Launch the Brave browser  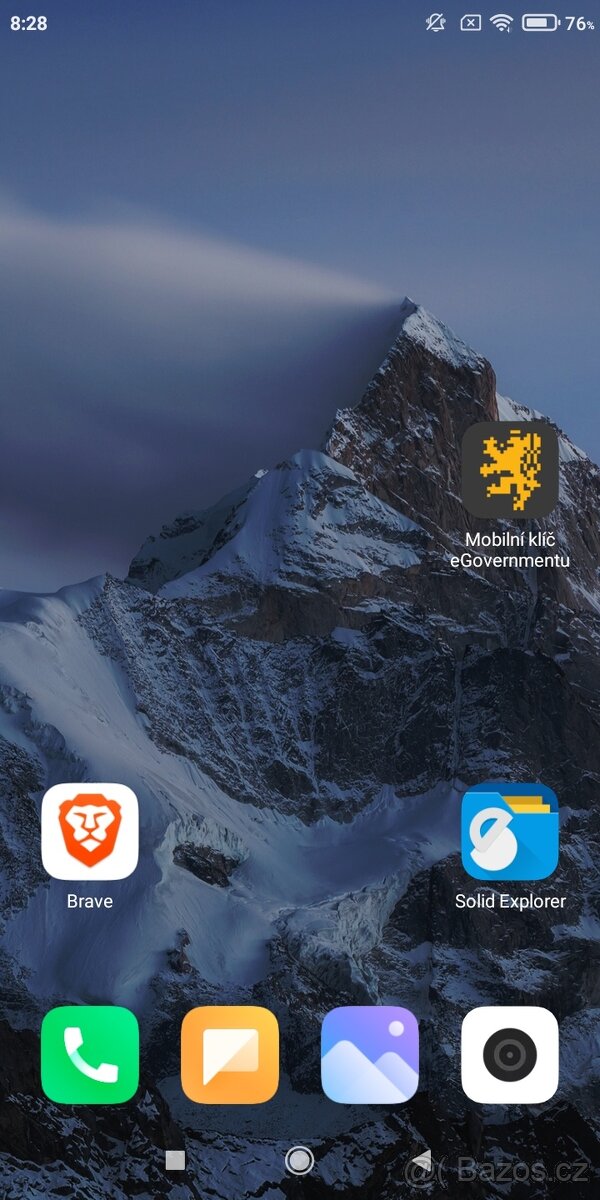[x=90, y=832]
